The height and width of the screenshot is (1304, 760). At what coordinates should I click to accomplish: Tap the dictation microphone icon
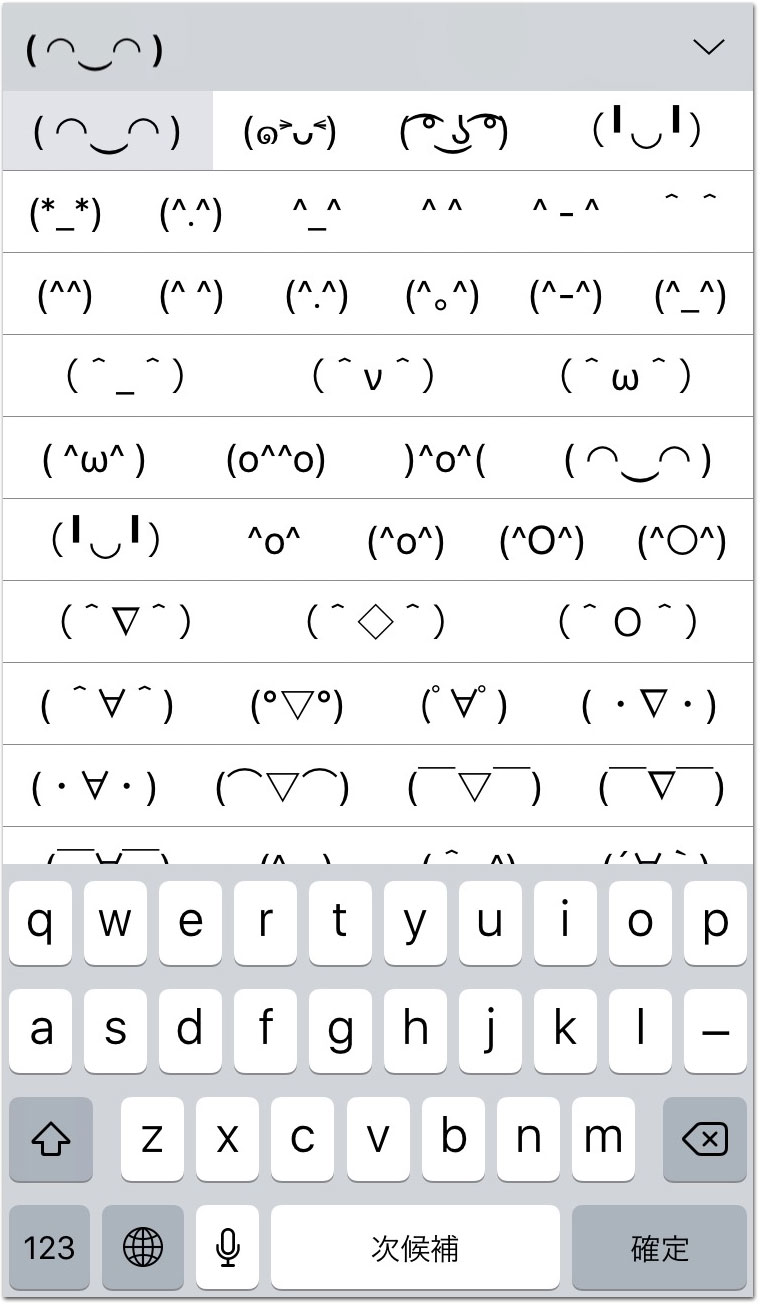click(x=227, y=1247)
